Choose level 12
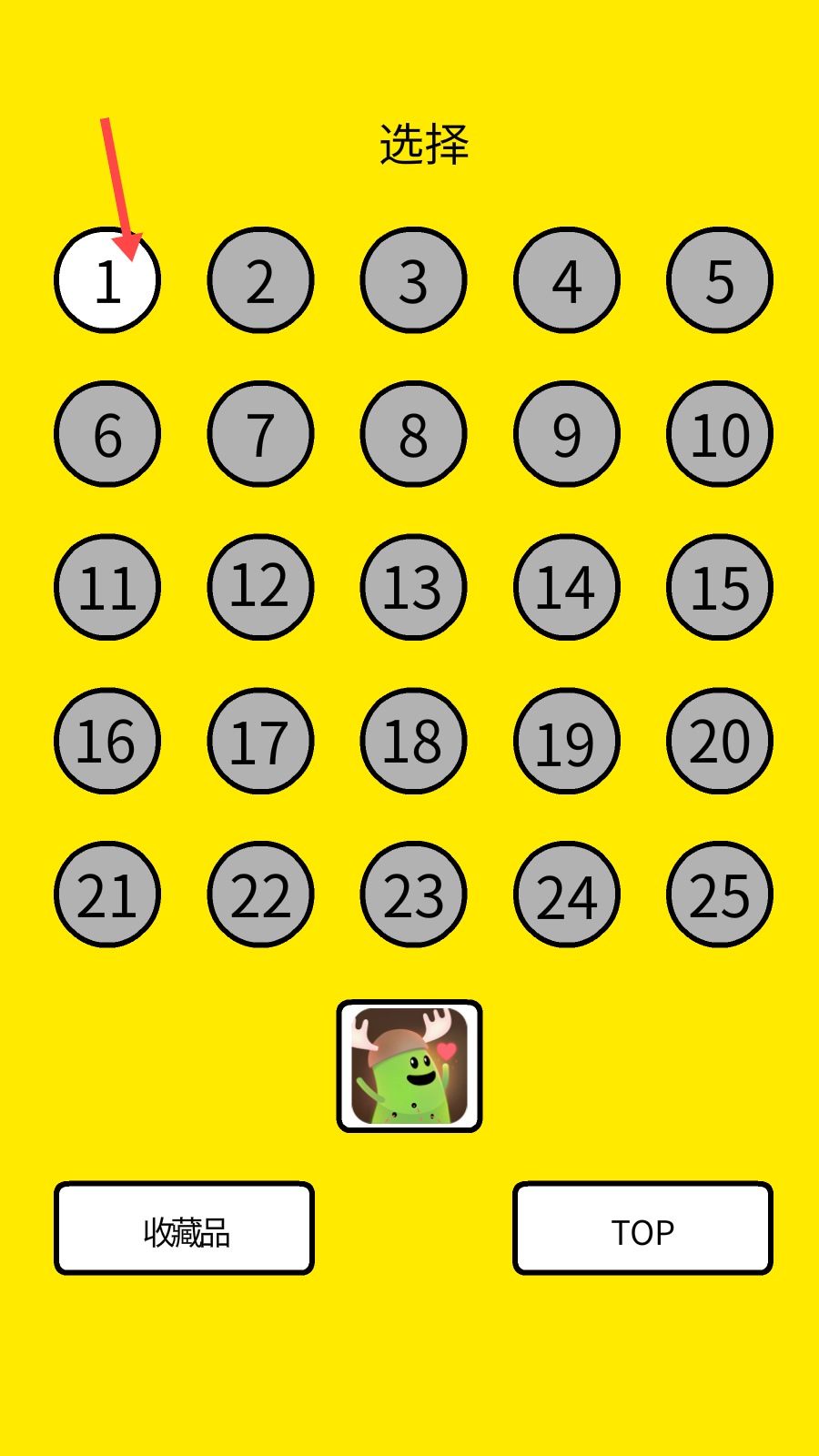Image resolution: width=819 pixels, height=1456 pixels. click(260, 587)
